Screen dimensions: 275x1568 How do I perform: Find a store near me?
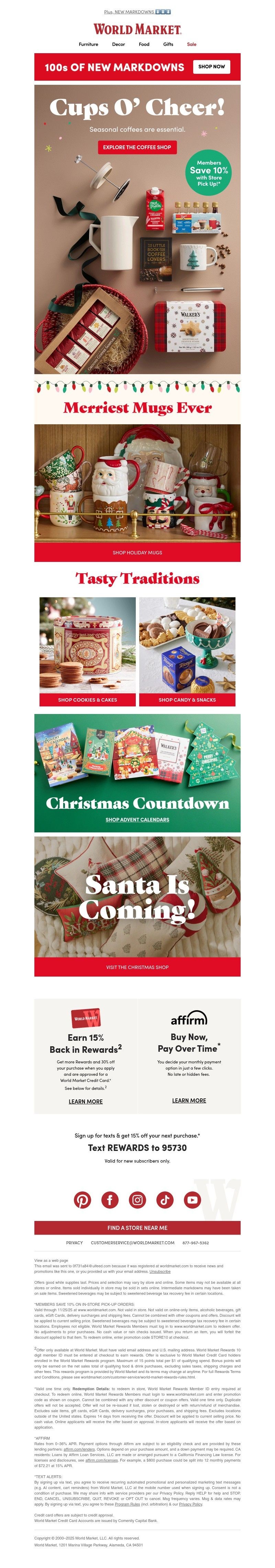pyautogui.click(x=137, y=1229)
